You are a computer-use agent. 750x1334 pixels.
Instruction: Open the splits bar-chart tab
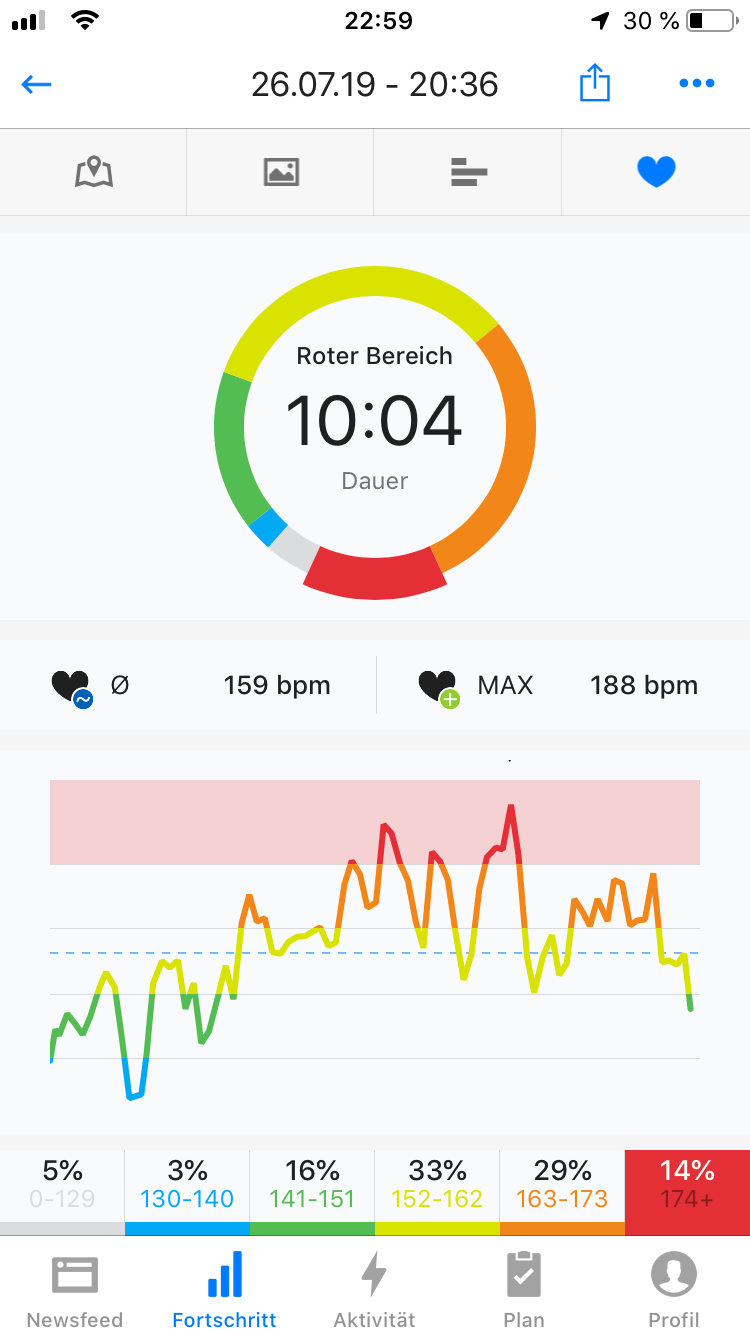pos(468,172)
